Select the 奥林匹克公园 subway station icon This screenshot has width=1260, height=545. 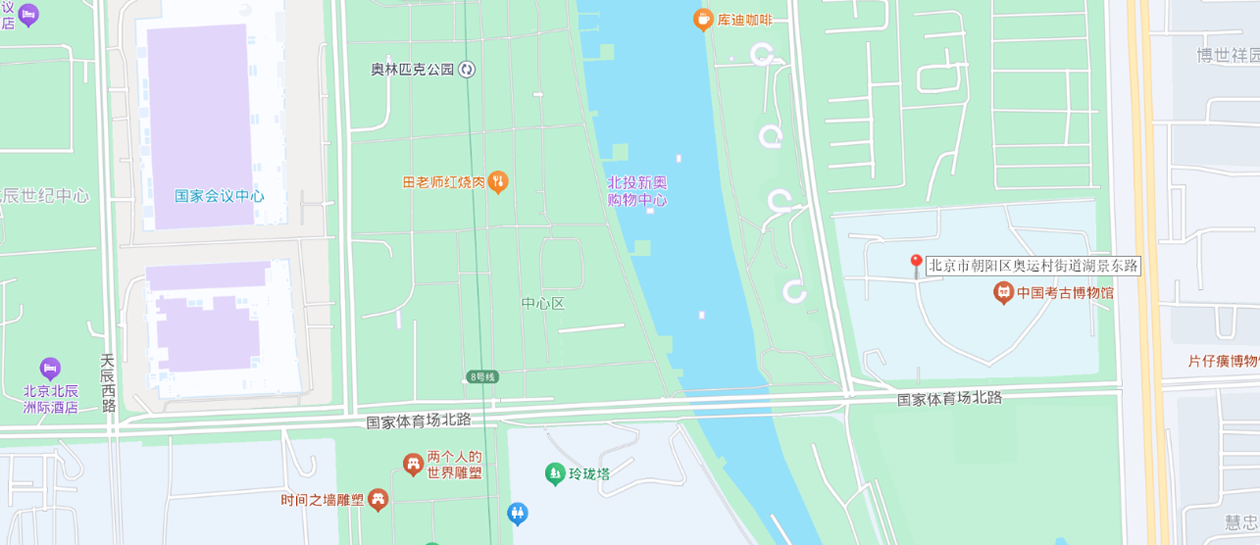pyautogui.click(x=467, y=69)
